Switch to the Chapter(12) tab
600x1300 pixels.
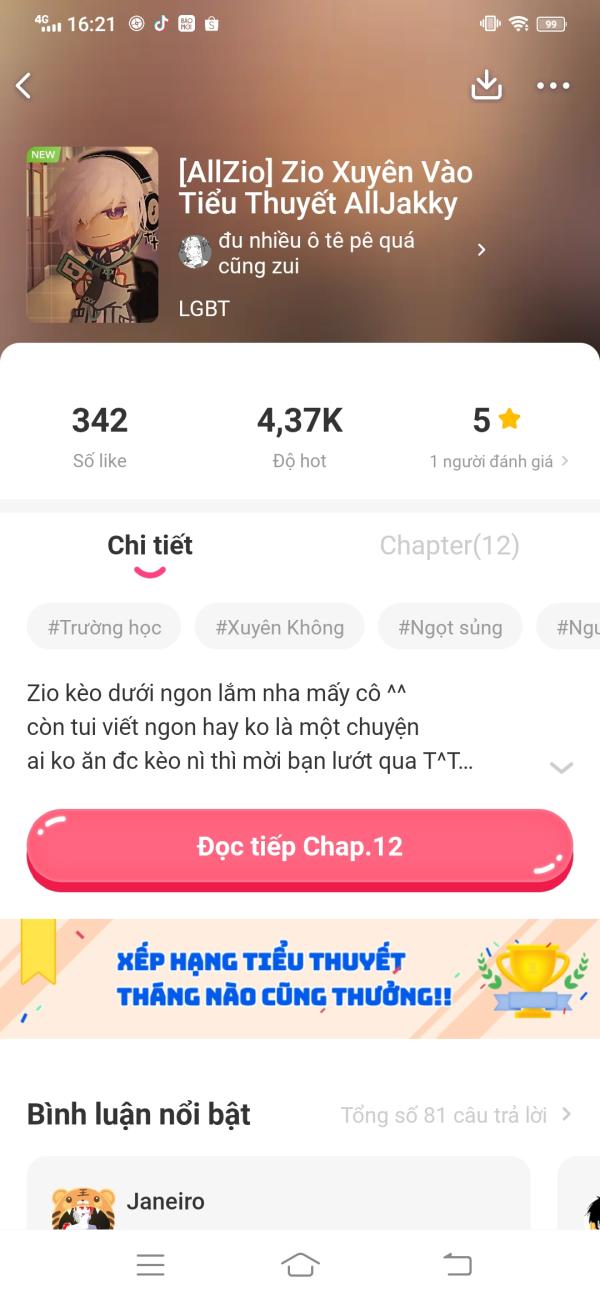pyautogui.click(x=449, y=546)
